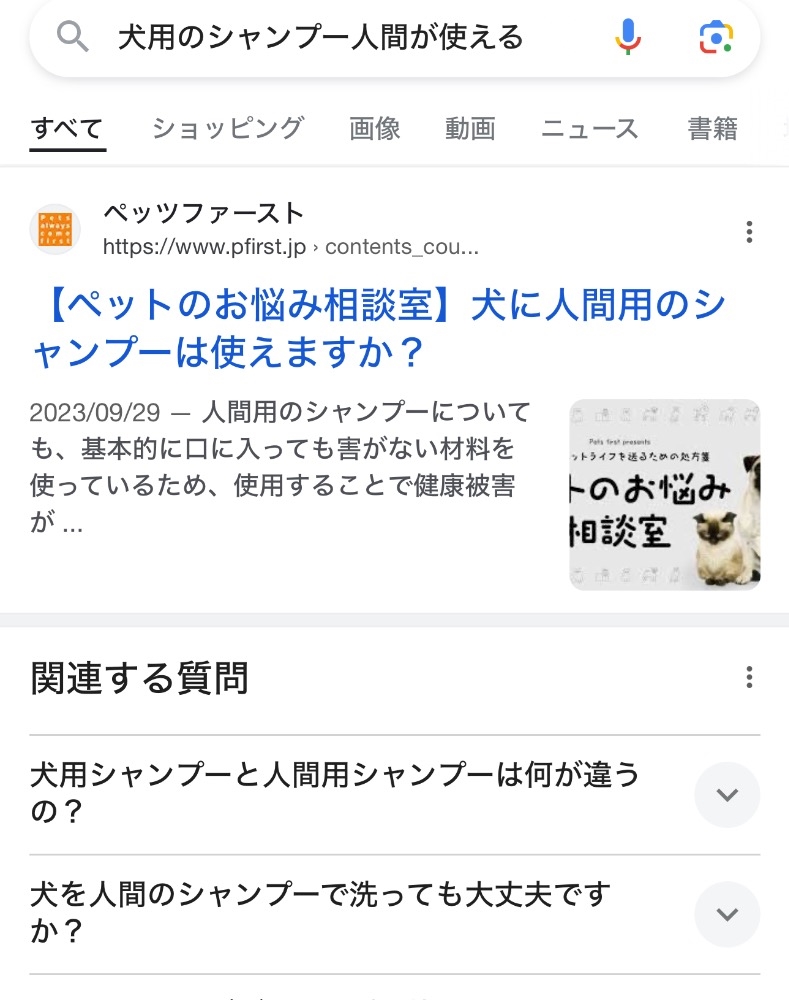Open the overflow menu beside 関連する質問

tap(749, 677)
